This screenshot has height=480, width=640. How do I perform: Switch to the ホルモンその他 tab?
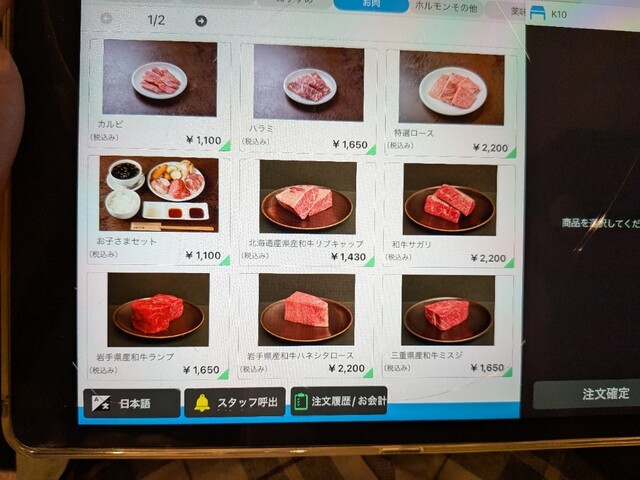click(448, 6)
